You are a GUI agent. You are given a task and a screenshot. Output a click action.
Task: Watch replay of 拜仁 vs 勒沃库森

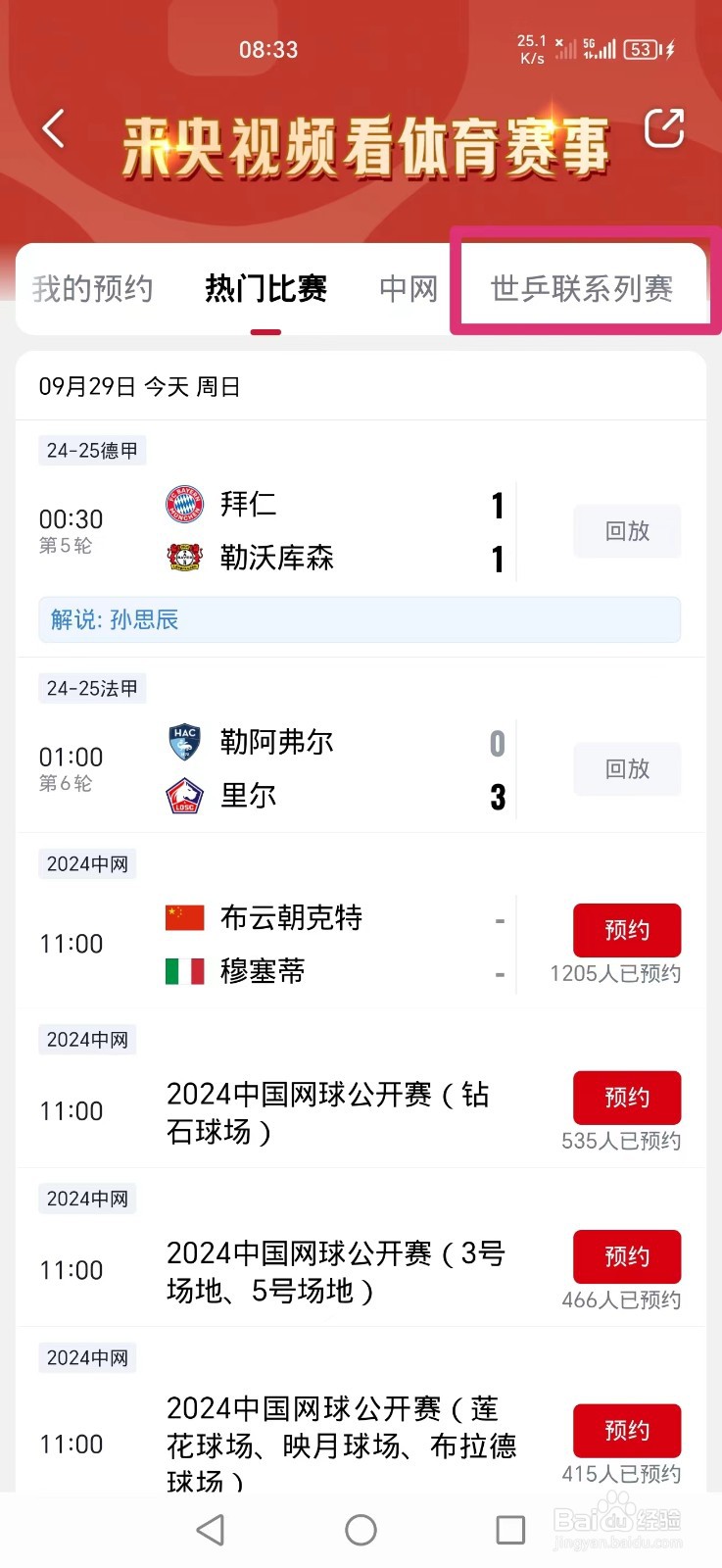[x=627, y=531]
